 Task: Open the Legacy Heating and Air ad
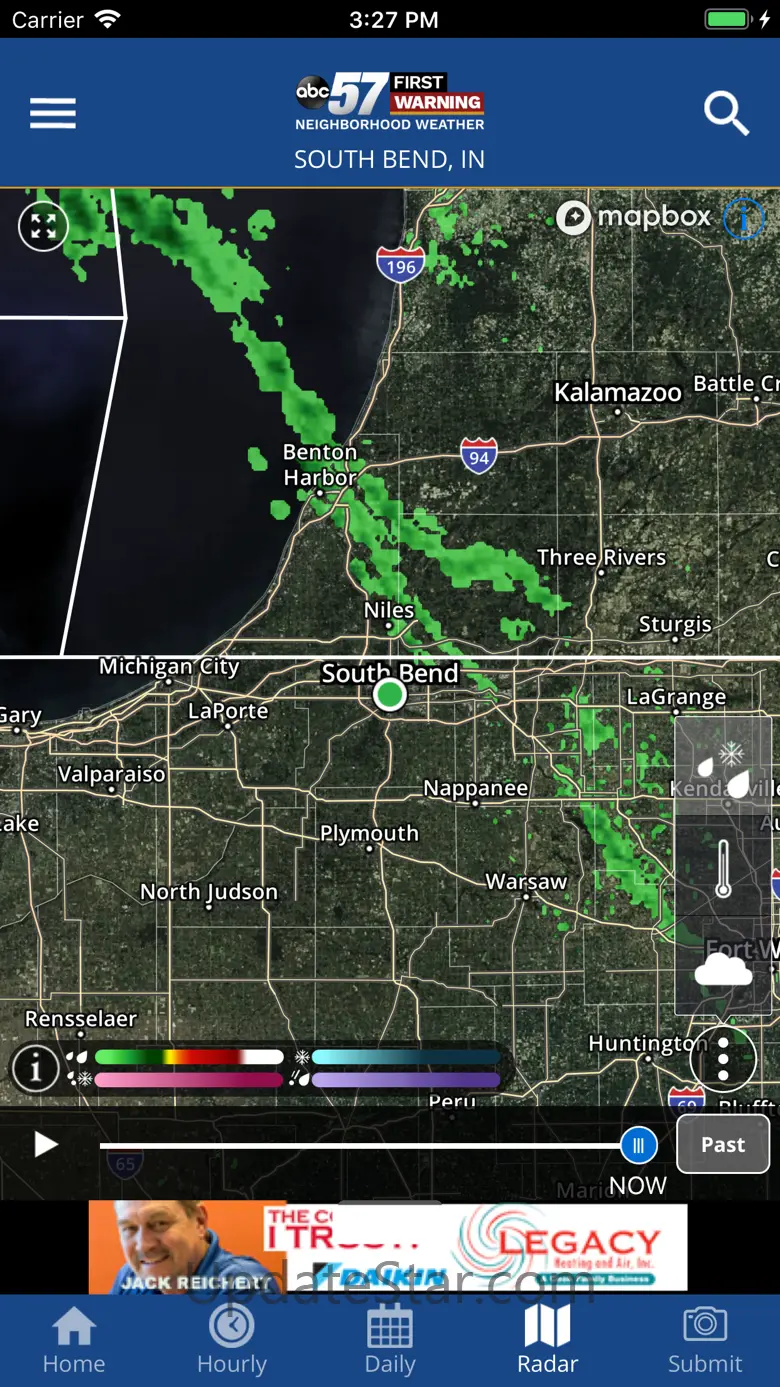pyautogui.click(x=388, y=1247)
